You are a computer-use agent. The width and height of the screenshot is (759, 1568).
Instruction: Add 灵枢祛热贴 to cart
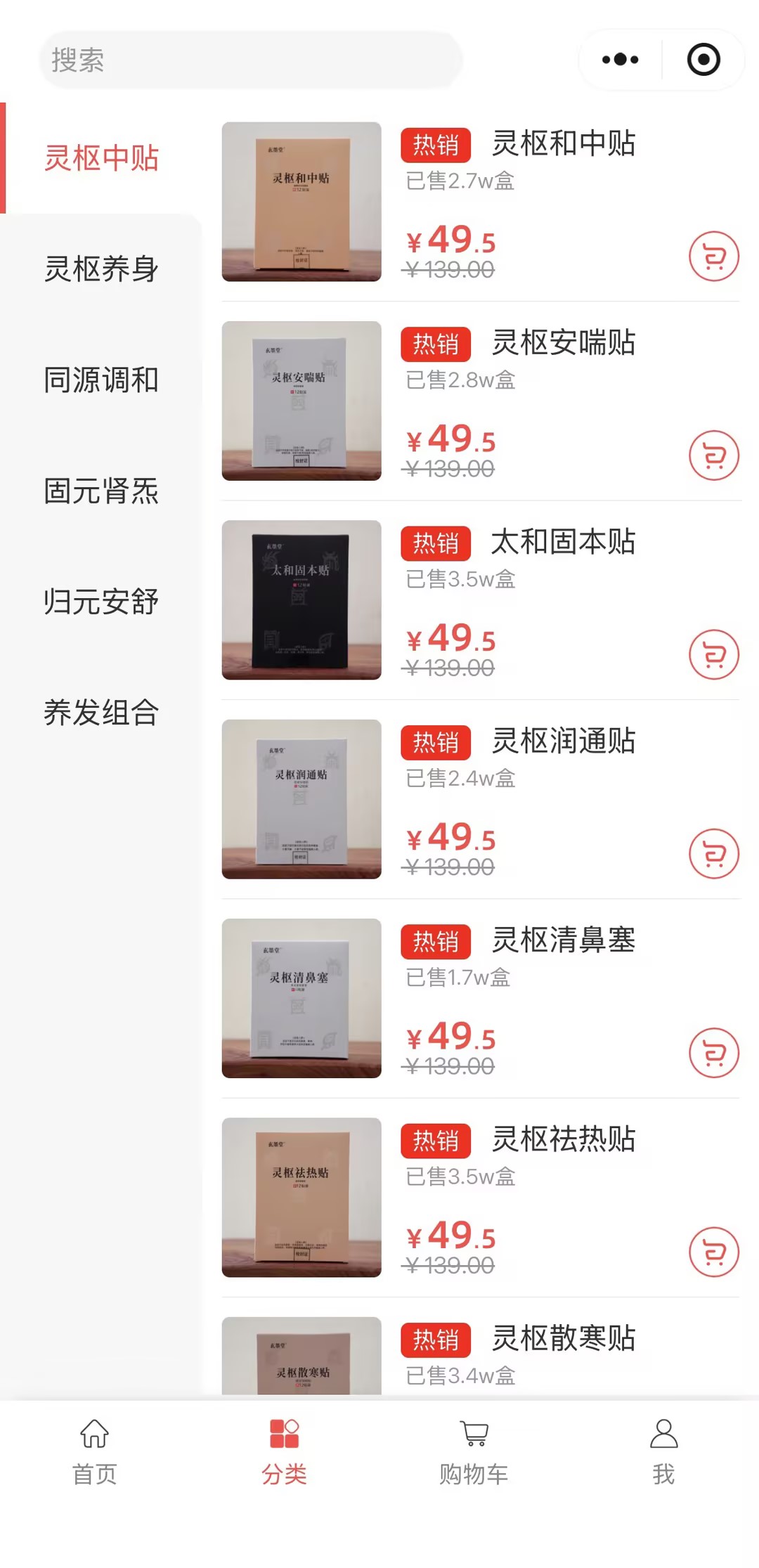click(713, 1252)
